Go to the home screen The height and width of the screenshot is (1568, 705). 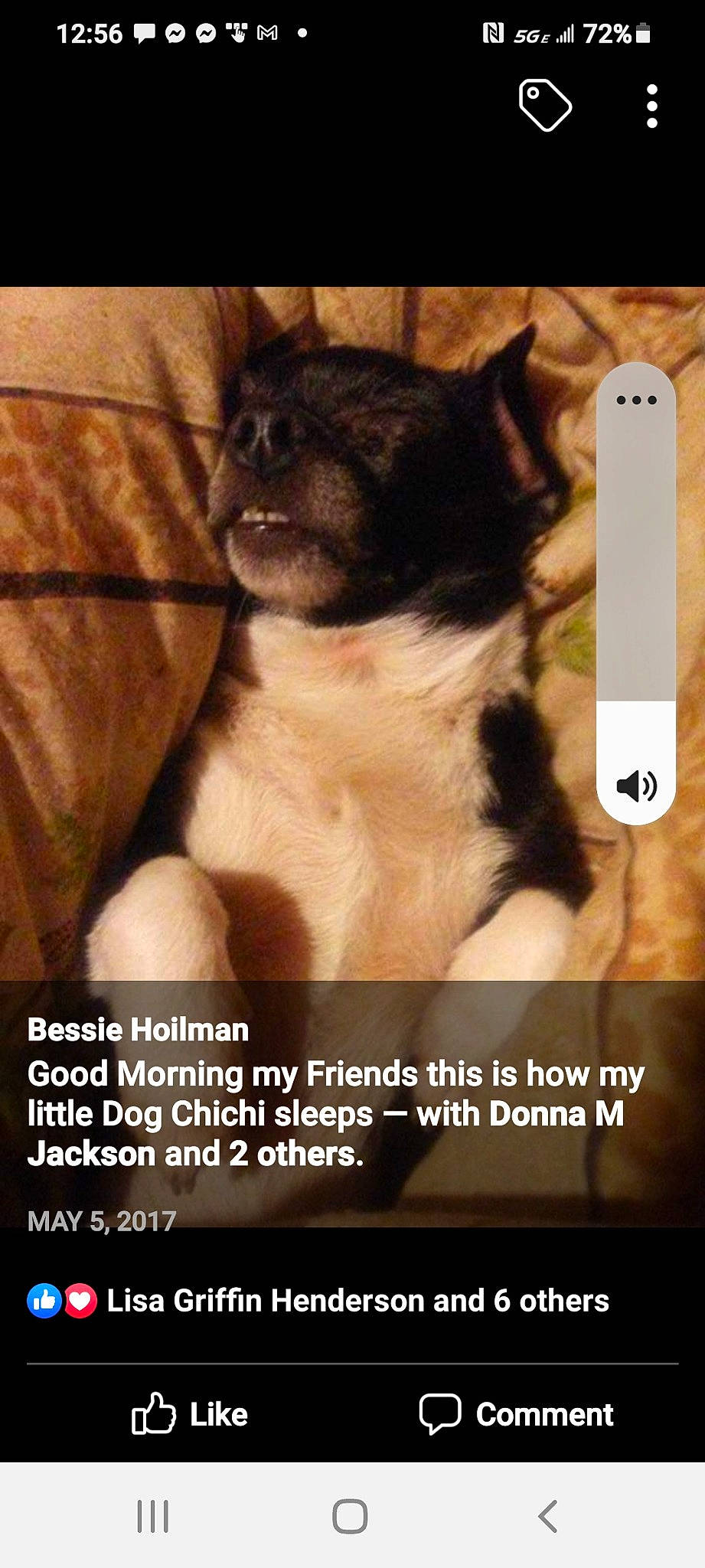tap(351, 1516)
